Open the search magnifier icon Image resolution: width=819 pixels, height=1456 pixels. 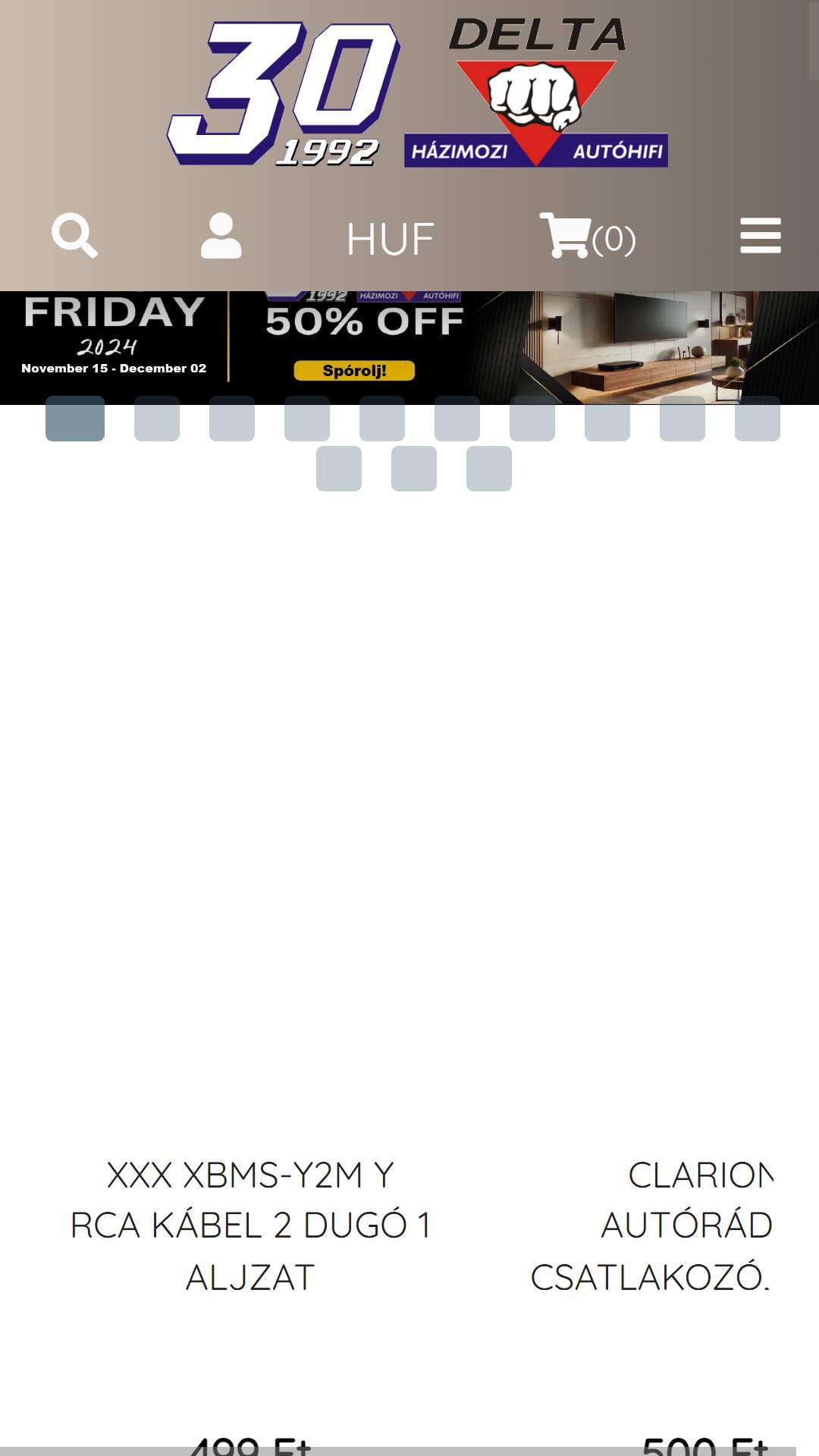tap(74, 236)
